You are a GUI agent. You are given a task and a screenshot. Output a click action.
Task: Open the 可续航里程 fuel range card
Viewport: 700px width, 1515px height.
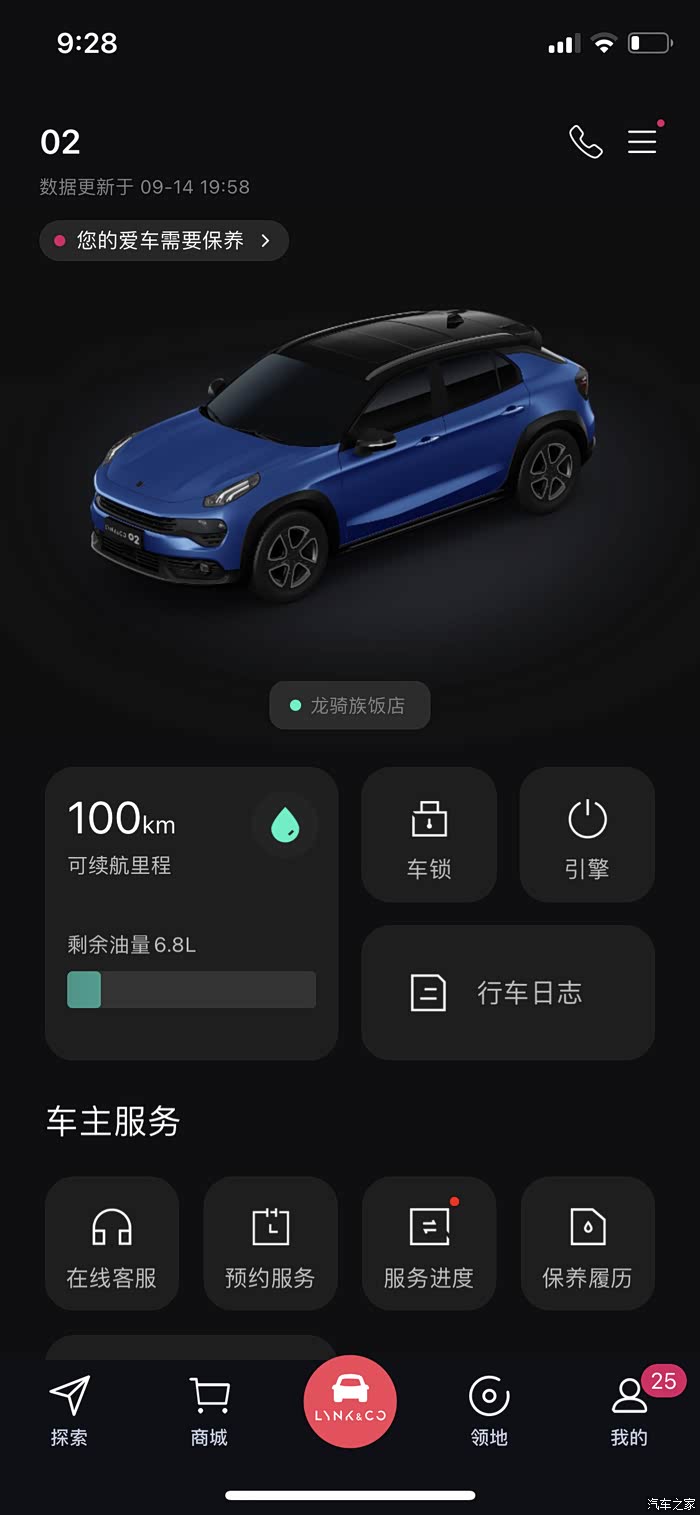(191, 913)
